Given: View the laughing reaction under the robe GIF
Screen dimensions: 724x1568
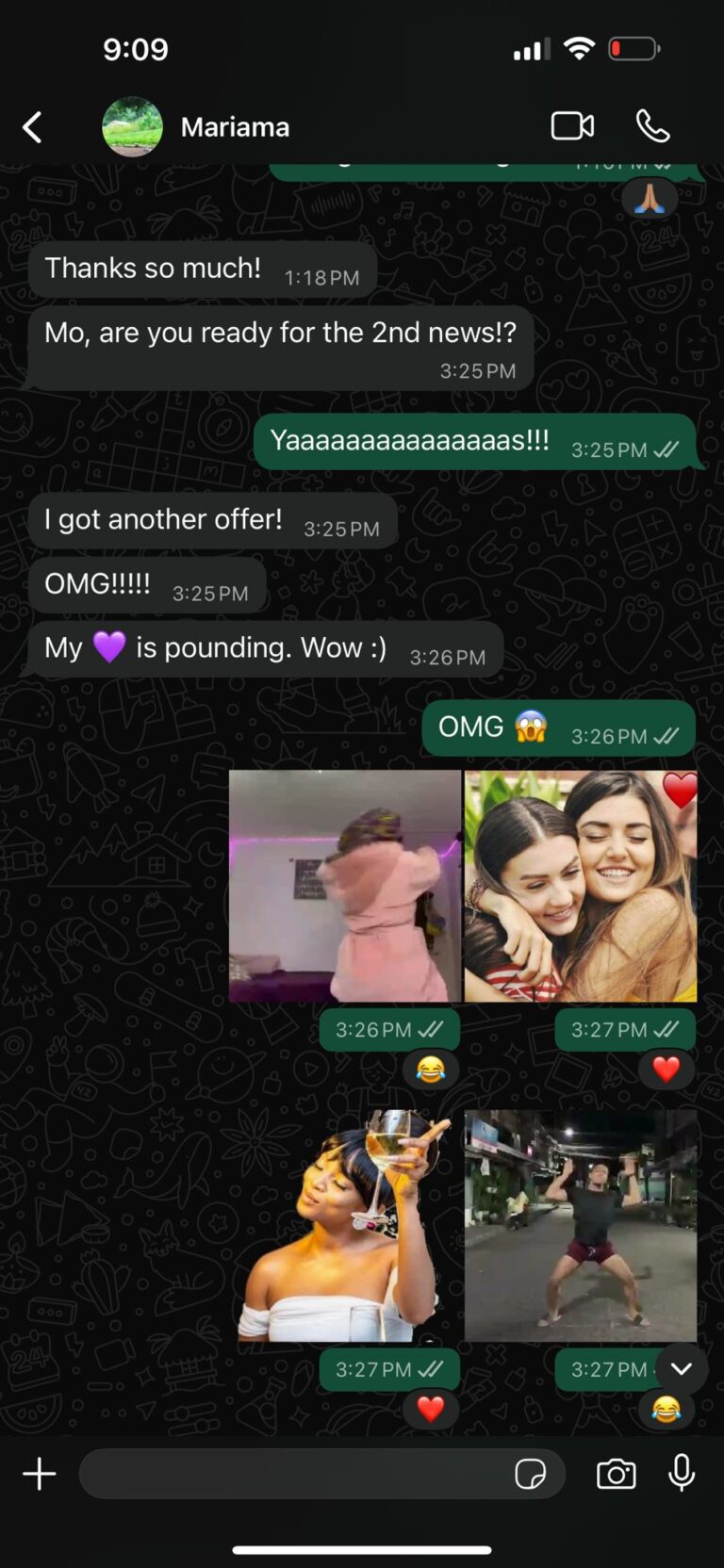Looking at the screenshot, I should pos(431,1070).
